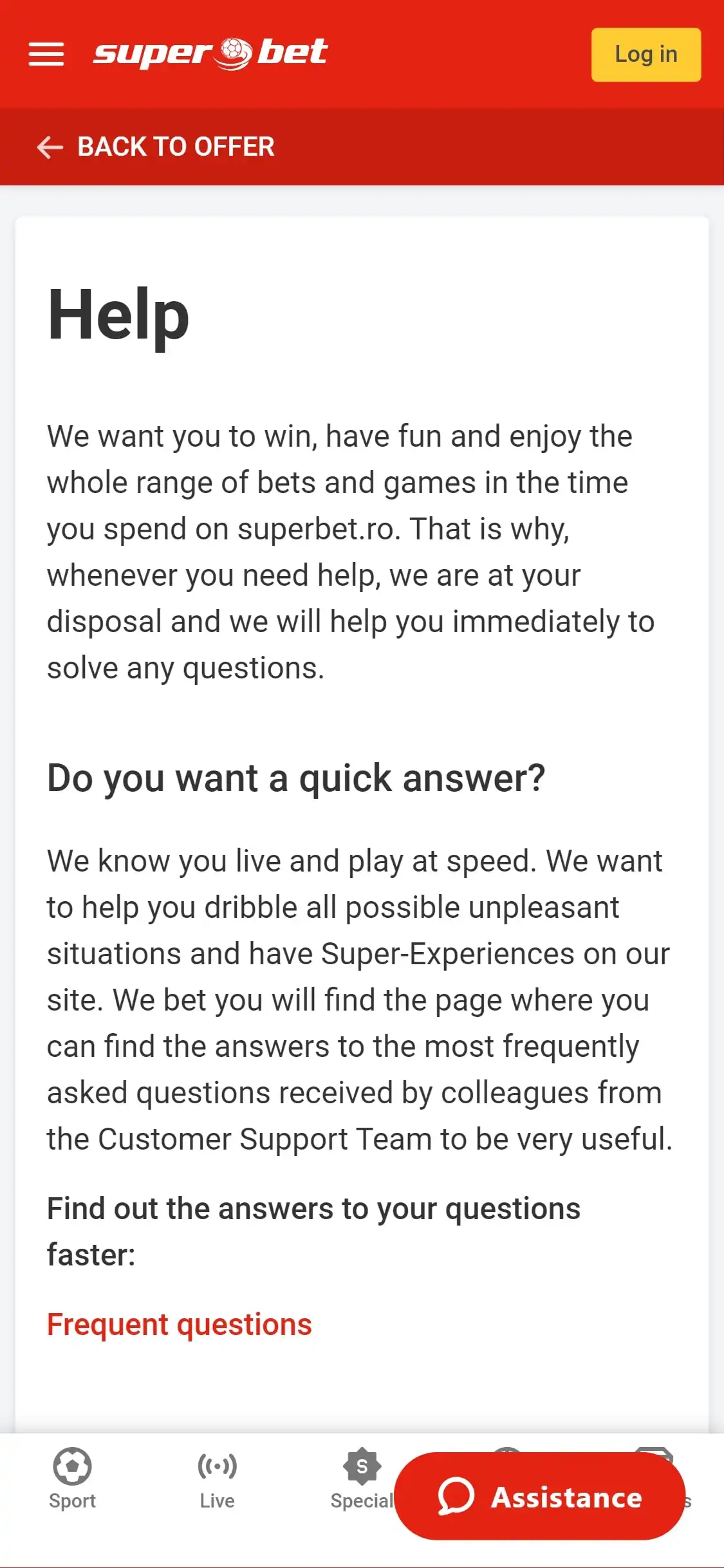The image size is (724, 1568).
Task: Go back to offer
Action: (x=156, y=147)
